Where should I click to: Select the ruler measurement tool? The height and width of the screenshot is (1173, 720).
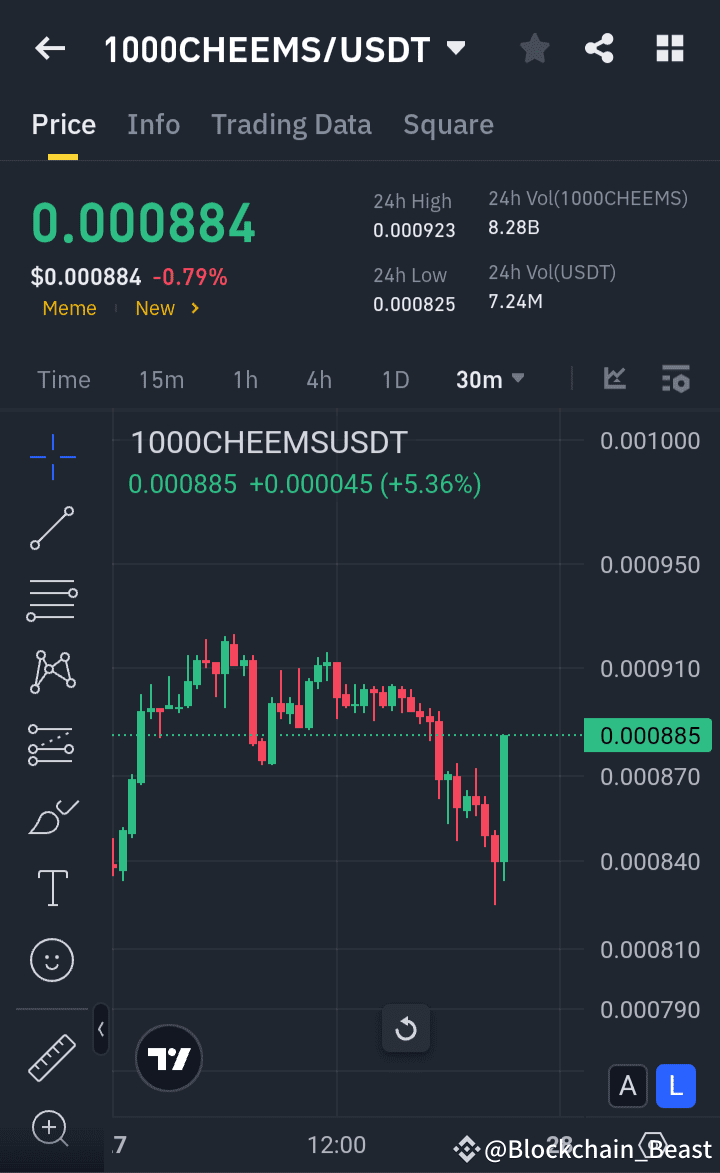coord(51,1057)
